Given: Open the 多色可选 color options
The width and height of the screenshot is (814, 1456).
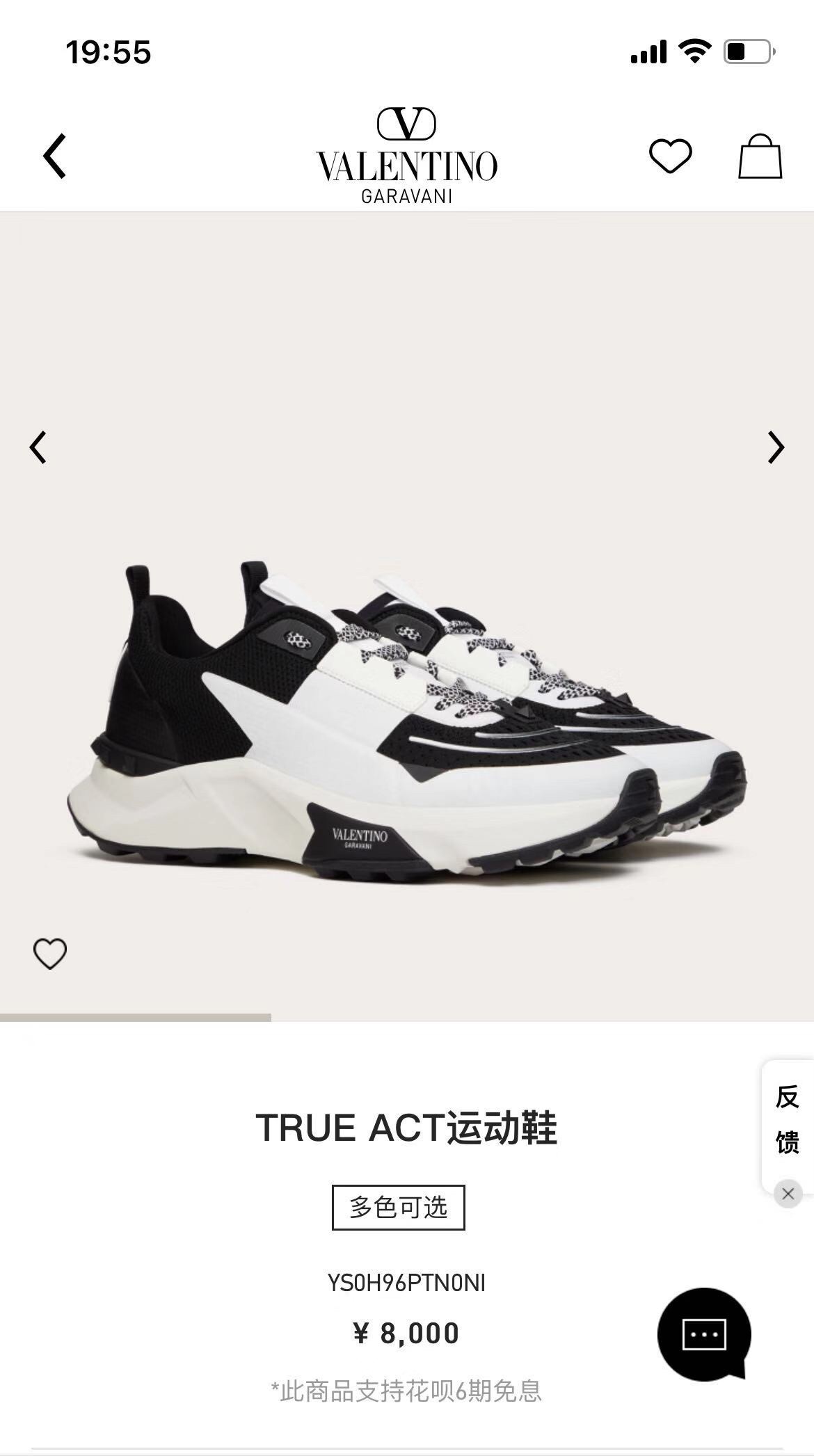Looking at the screenshot, I should (398, 1208).
